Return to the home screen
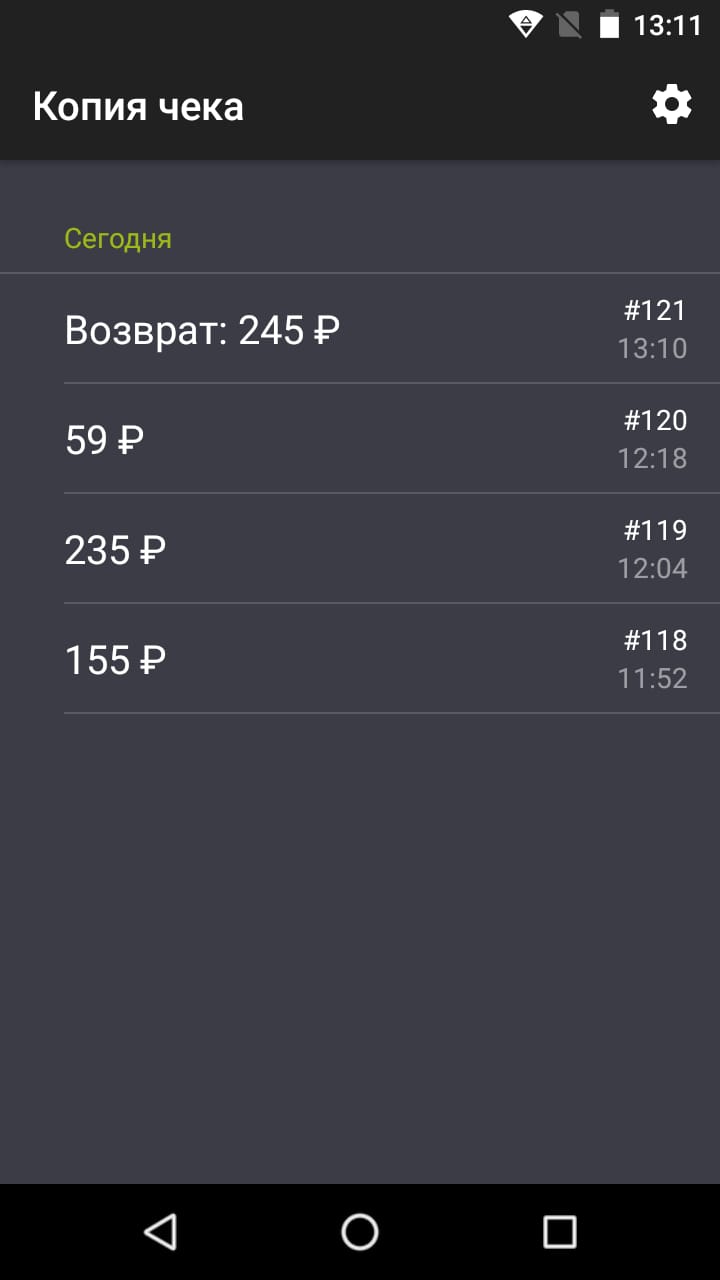The image size is (720, 1280). pyautogui.click(x=360, y=1231)
